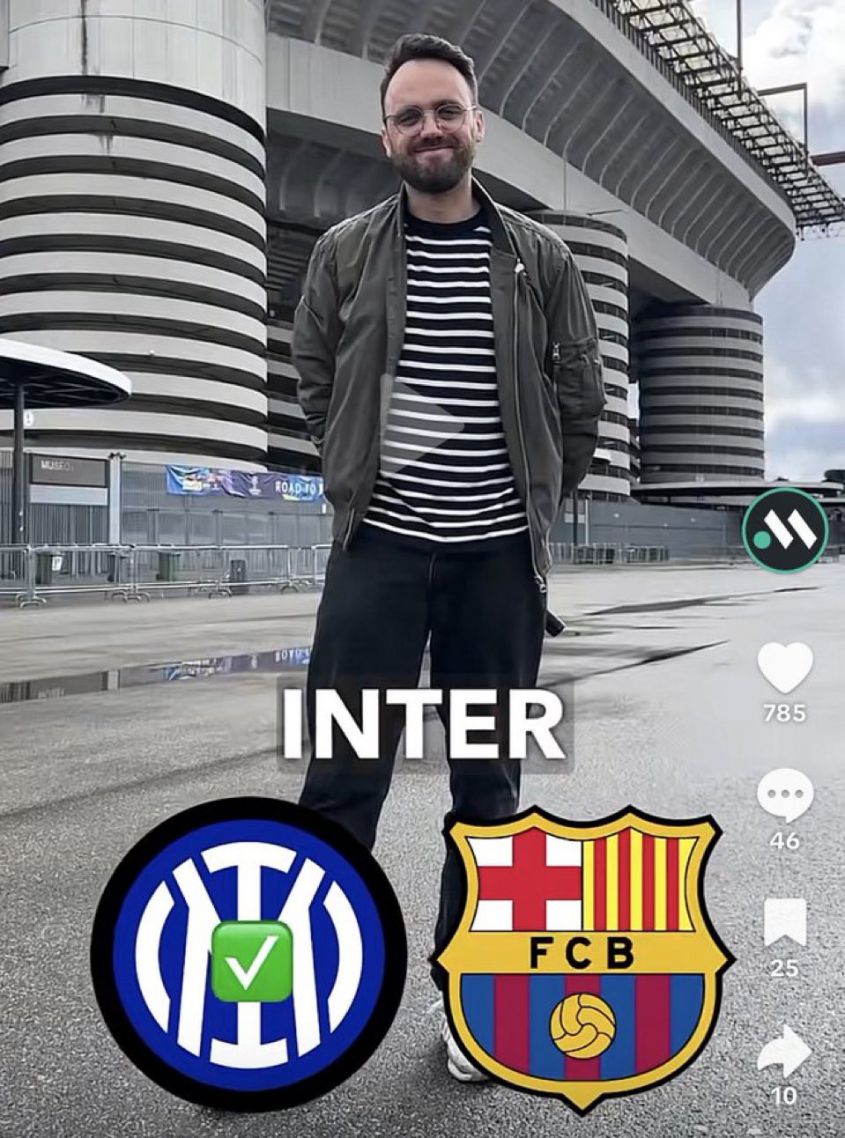Like this video with the heart
This screenshot has height=1138, width=845.
coord(785,667)
